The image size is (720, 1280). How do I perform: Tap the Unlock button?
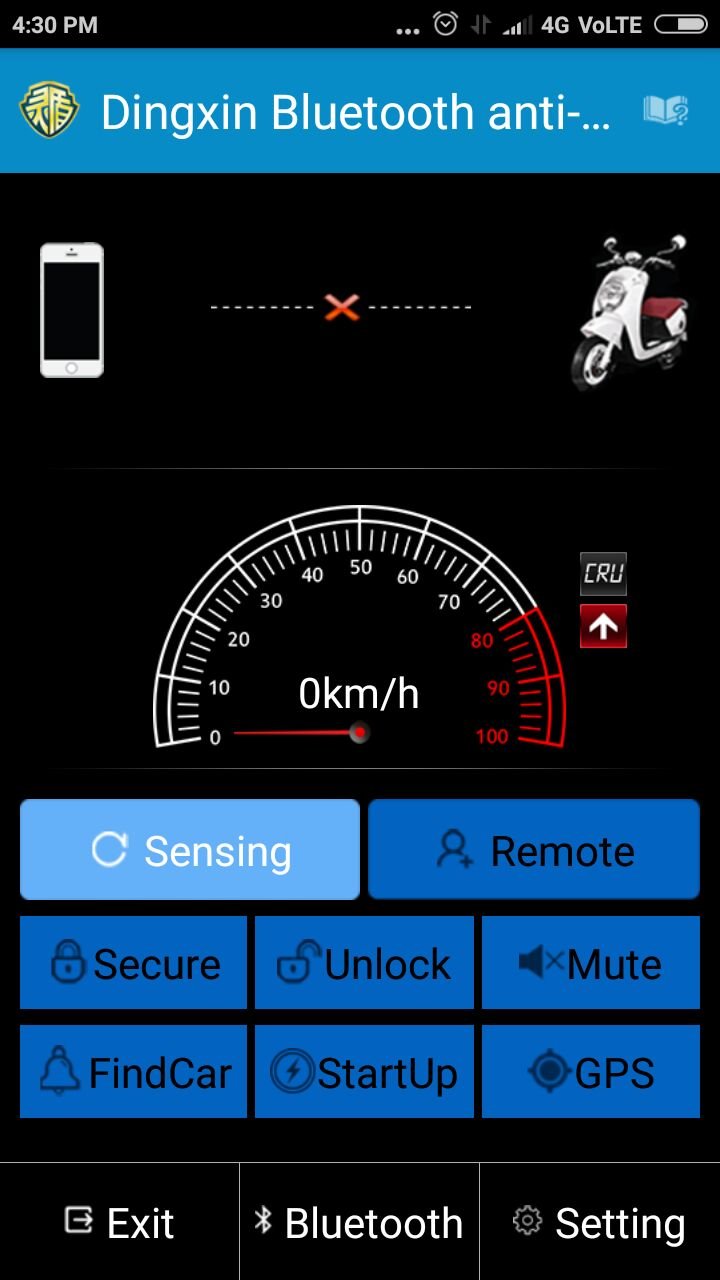pyautogui.click(x=364, y=963)
